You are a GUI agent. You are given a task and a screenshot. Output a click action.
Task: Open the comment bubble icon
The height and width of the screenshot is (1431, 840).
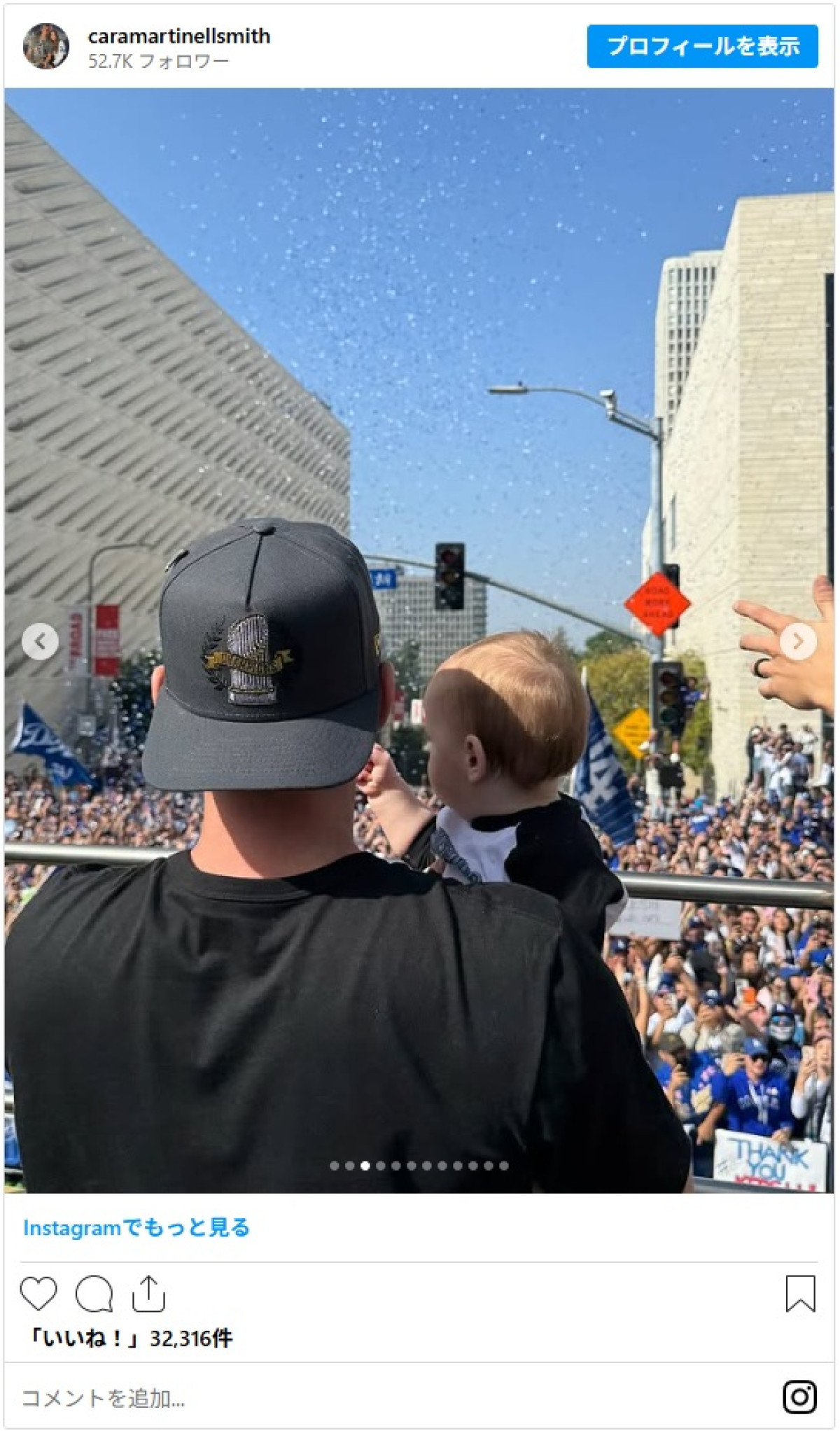pos(94,1293)
